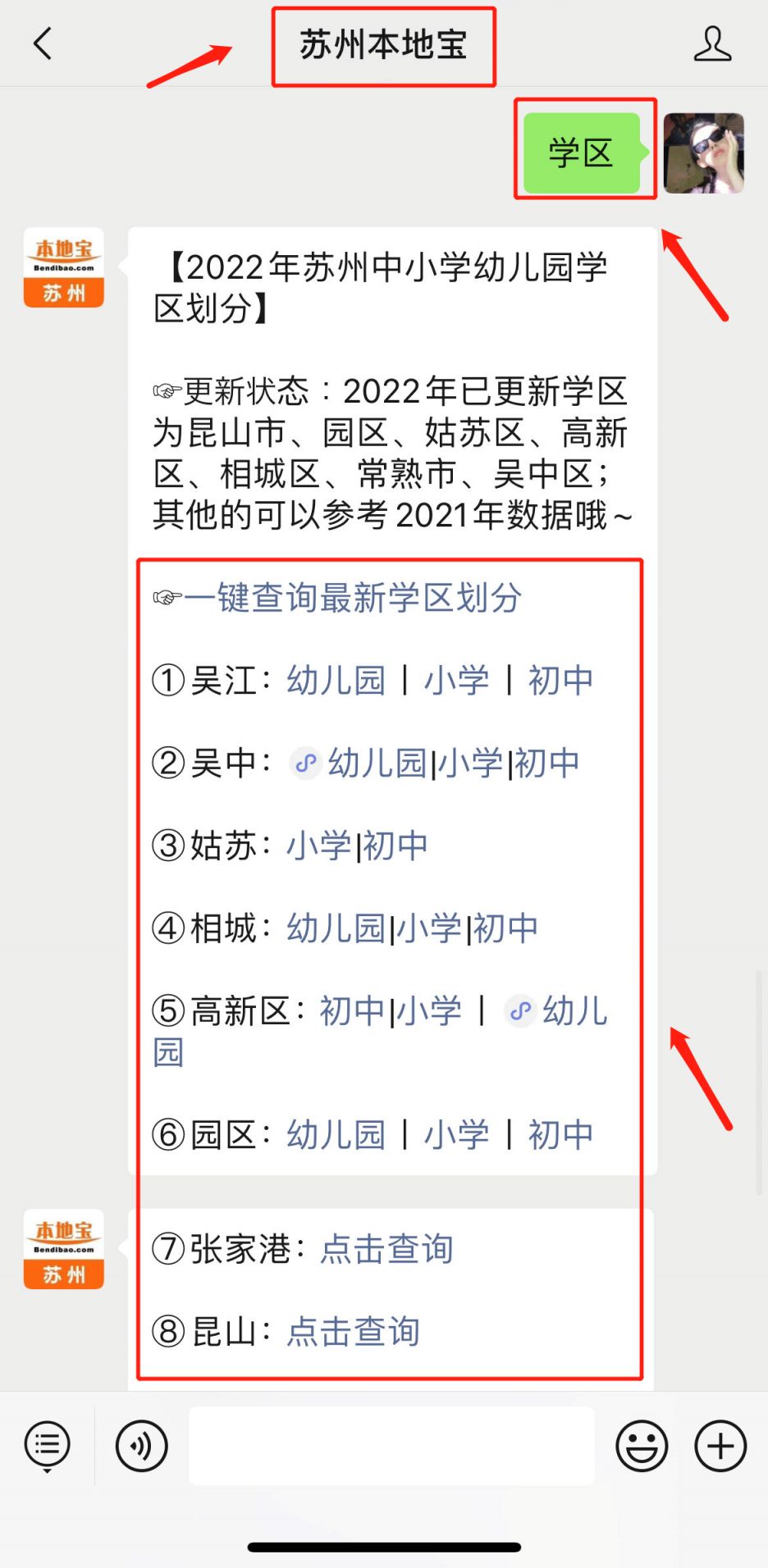This screenshot has height=1568, width=768.
Task: Open the emoji picker
Action: click(x=642, y=1446)
